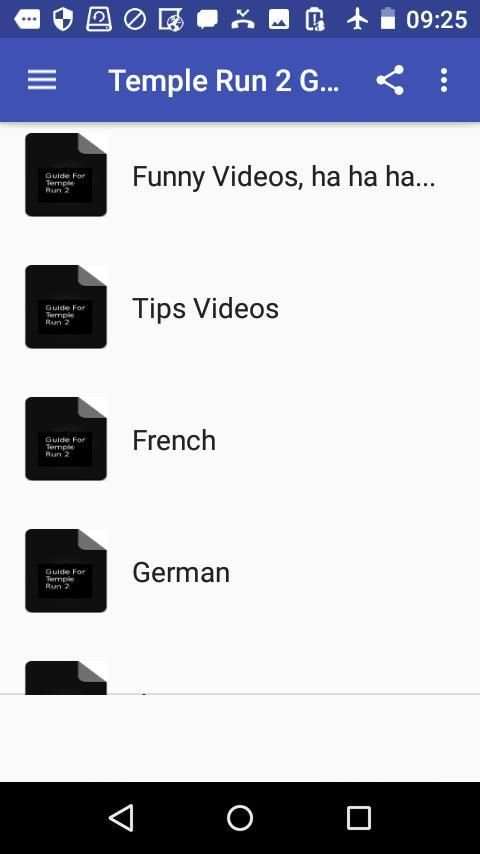This screenshot has height=854, width=480.
Task: Share this Temple Run 2 guide
Action: pos(390,81)
